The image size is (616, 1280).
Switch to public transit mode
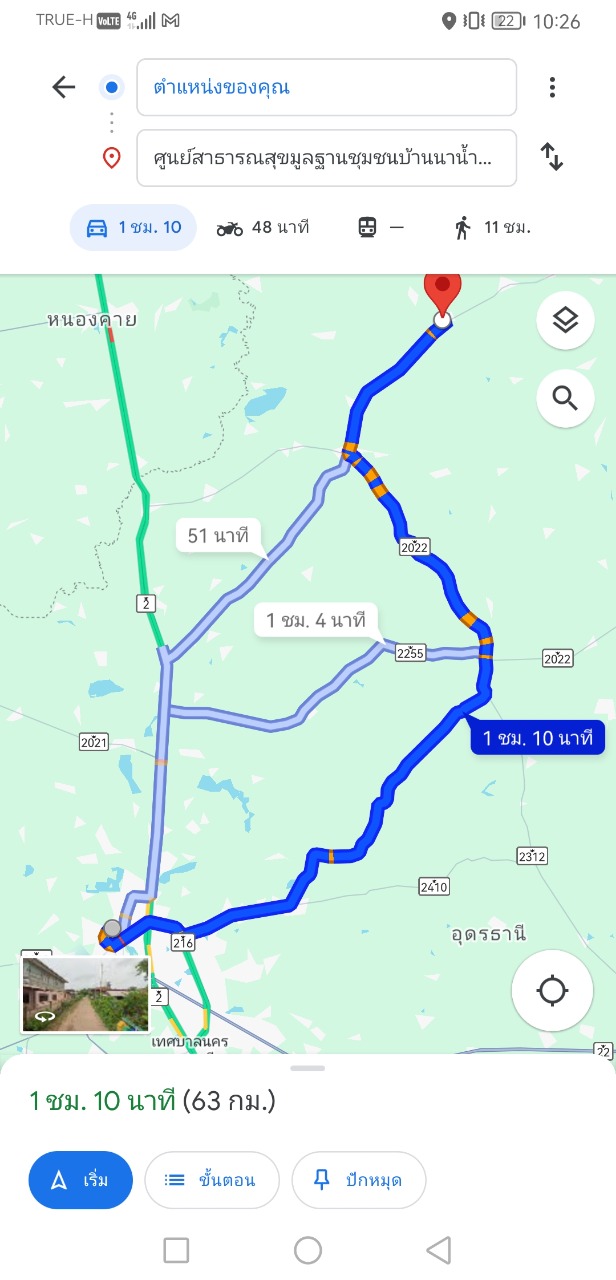tap(381, 228)
